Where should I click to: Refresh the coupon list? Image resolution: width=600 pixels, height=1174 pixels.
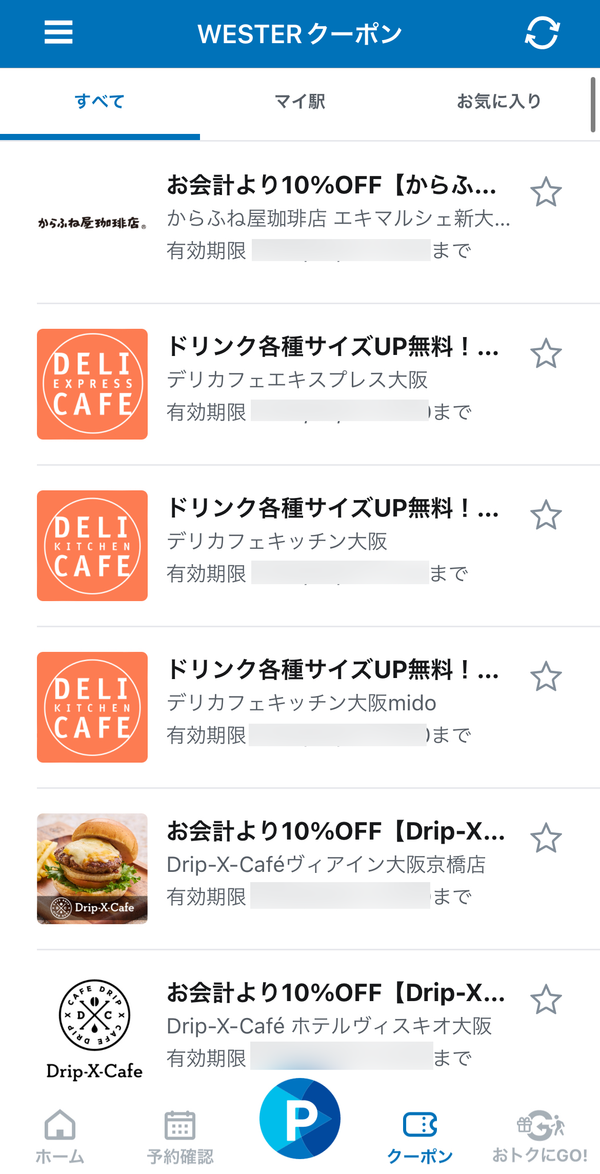542,33
